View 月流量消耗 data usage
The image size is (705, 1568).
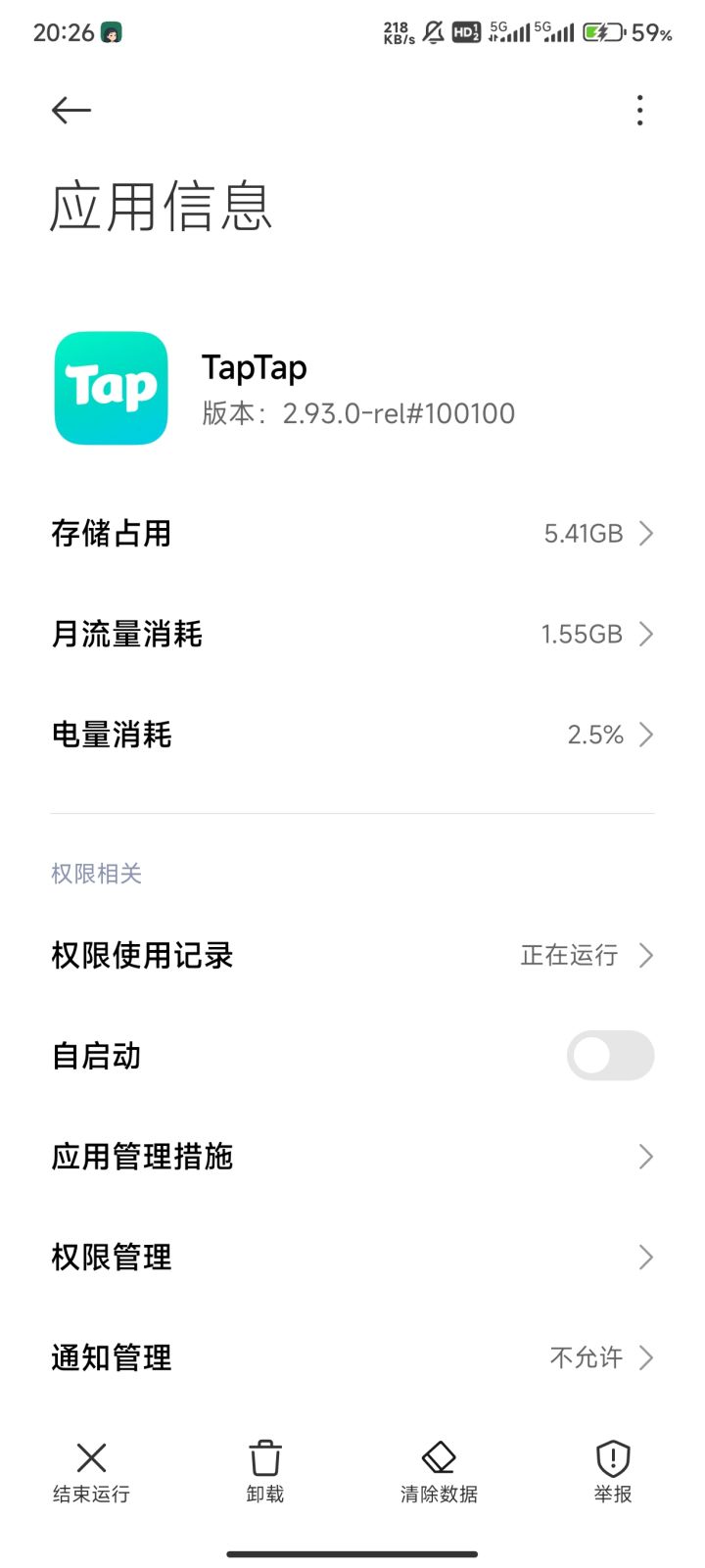point(352,635)
